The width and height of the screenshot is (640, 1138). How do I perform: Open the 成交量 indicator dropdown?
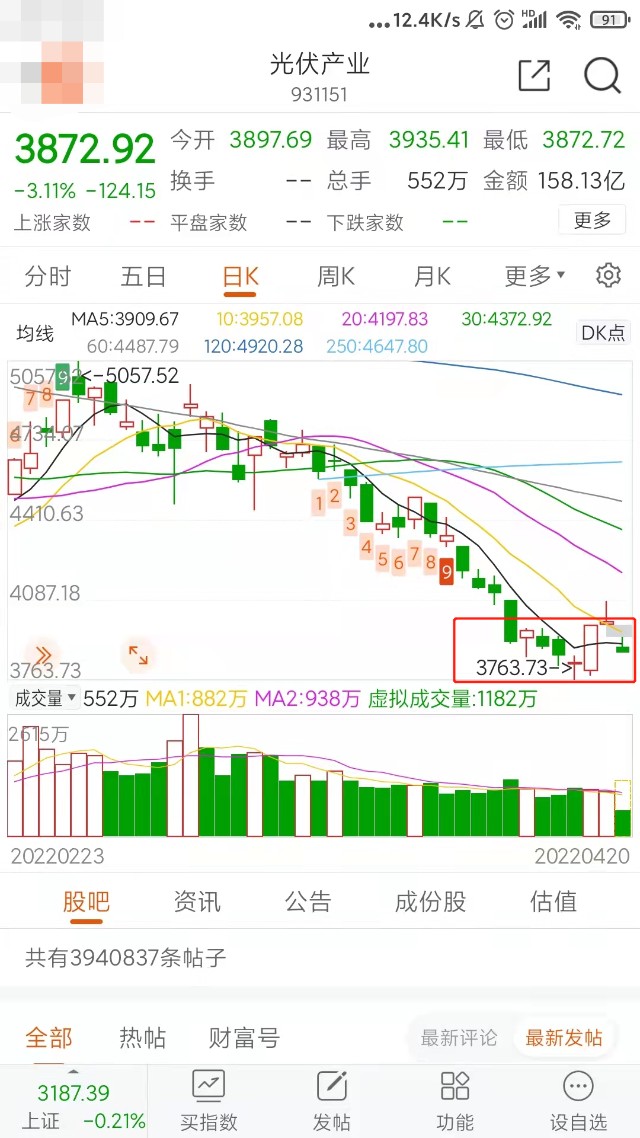[x=43, y=699]
